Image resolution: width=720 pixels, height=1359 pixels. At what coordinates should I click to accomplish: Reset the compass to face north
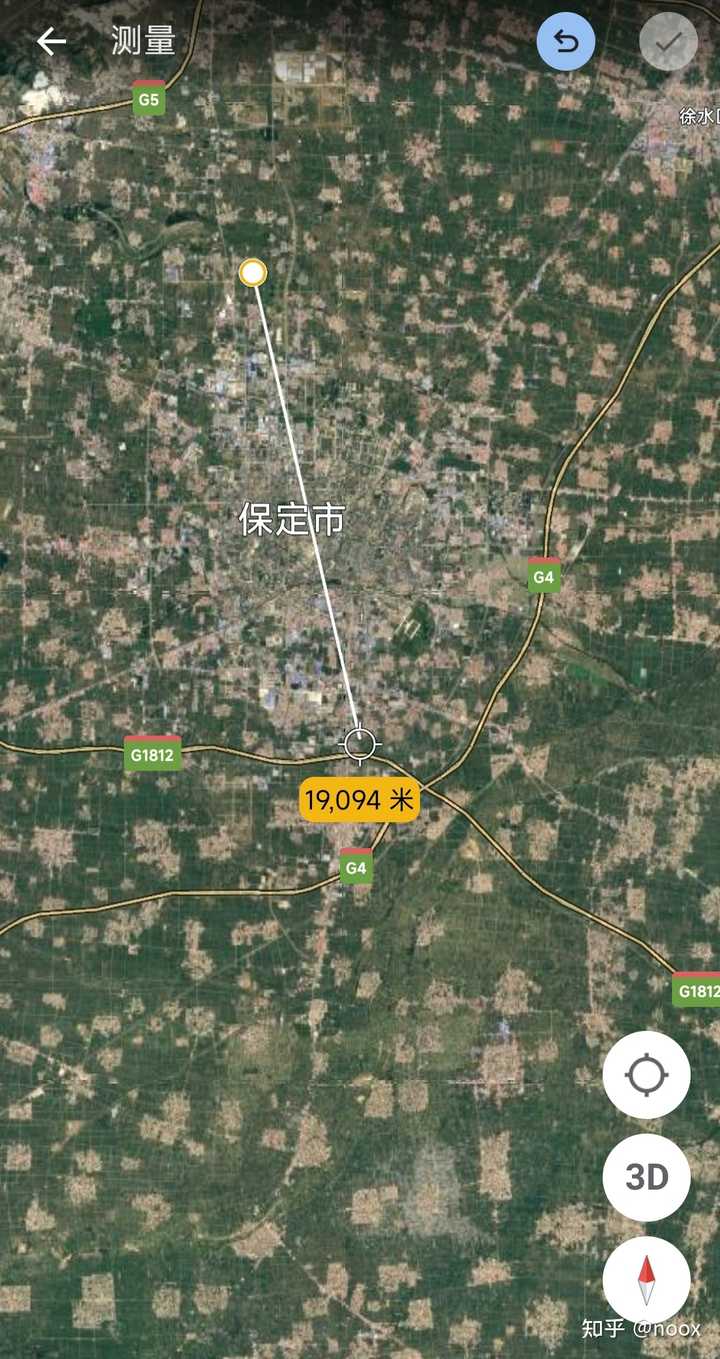pyautogui.click(x=646, y=1280)
